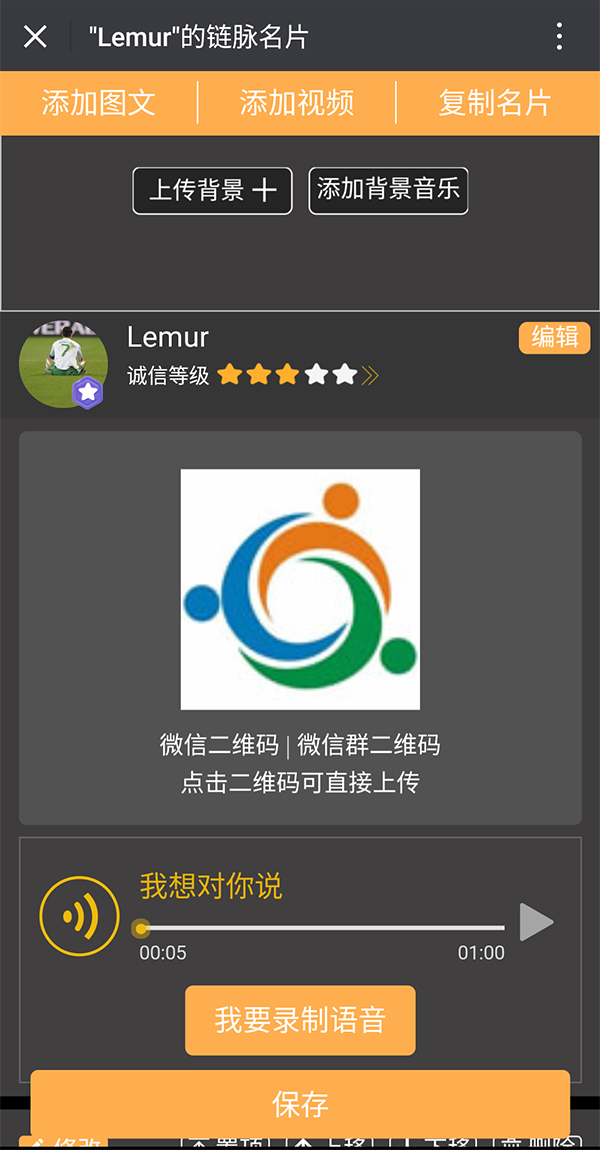600x1150 pixels.
Task: Expand the 诚信等级 rating arrows
Action: click(370, 375)
